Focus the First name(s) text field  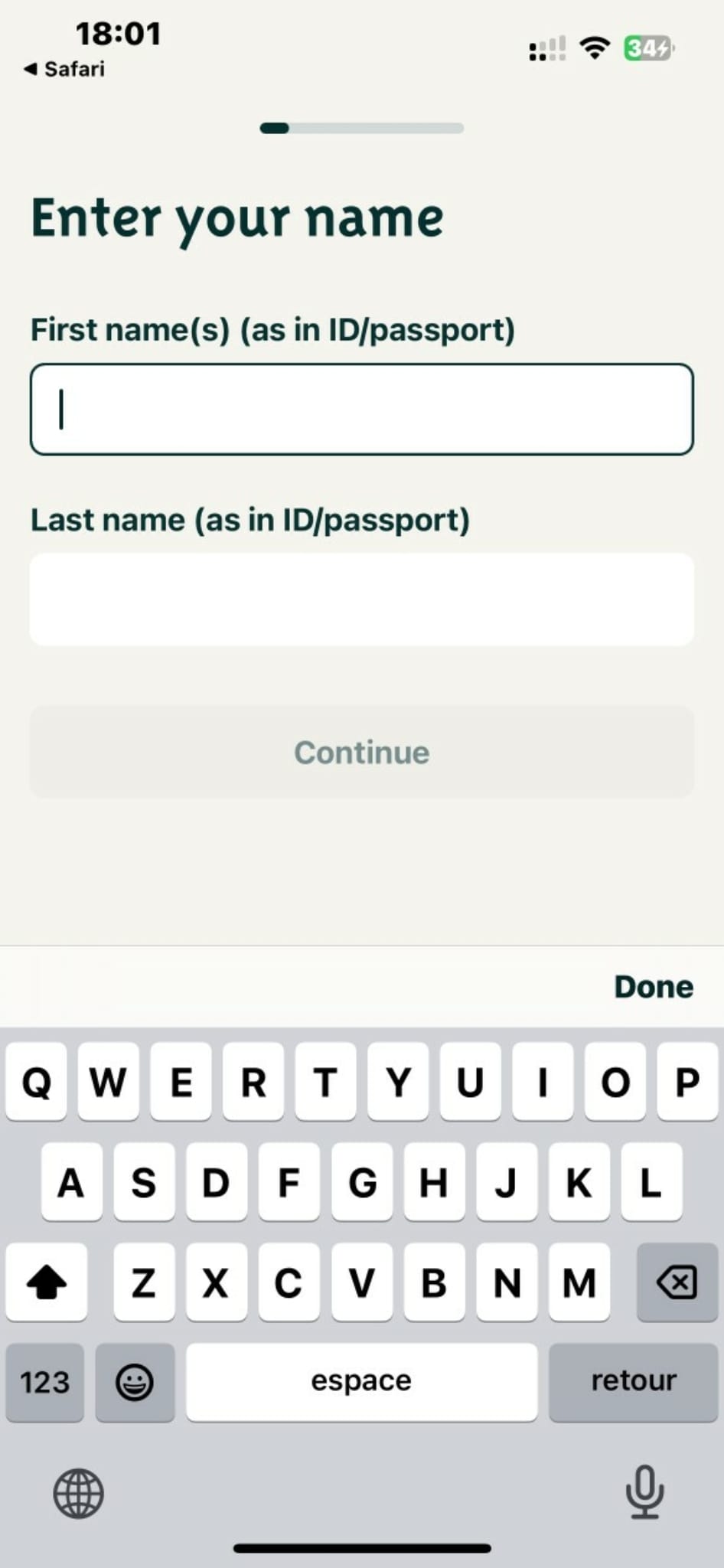pyautogui.click(x=361, y=410)
